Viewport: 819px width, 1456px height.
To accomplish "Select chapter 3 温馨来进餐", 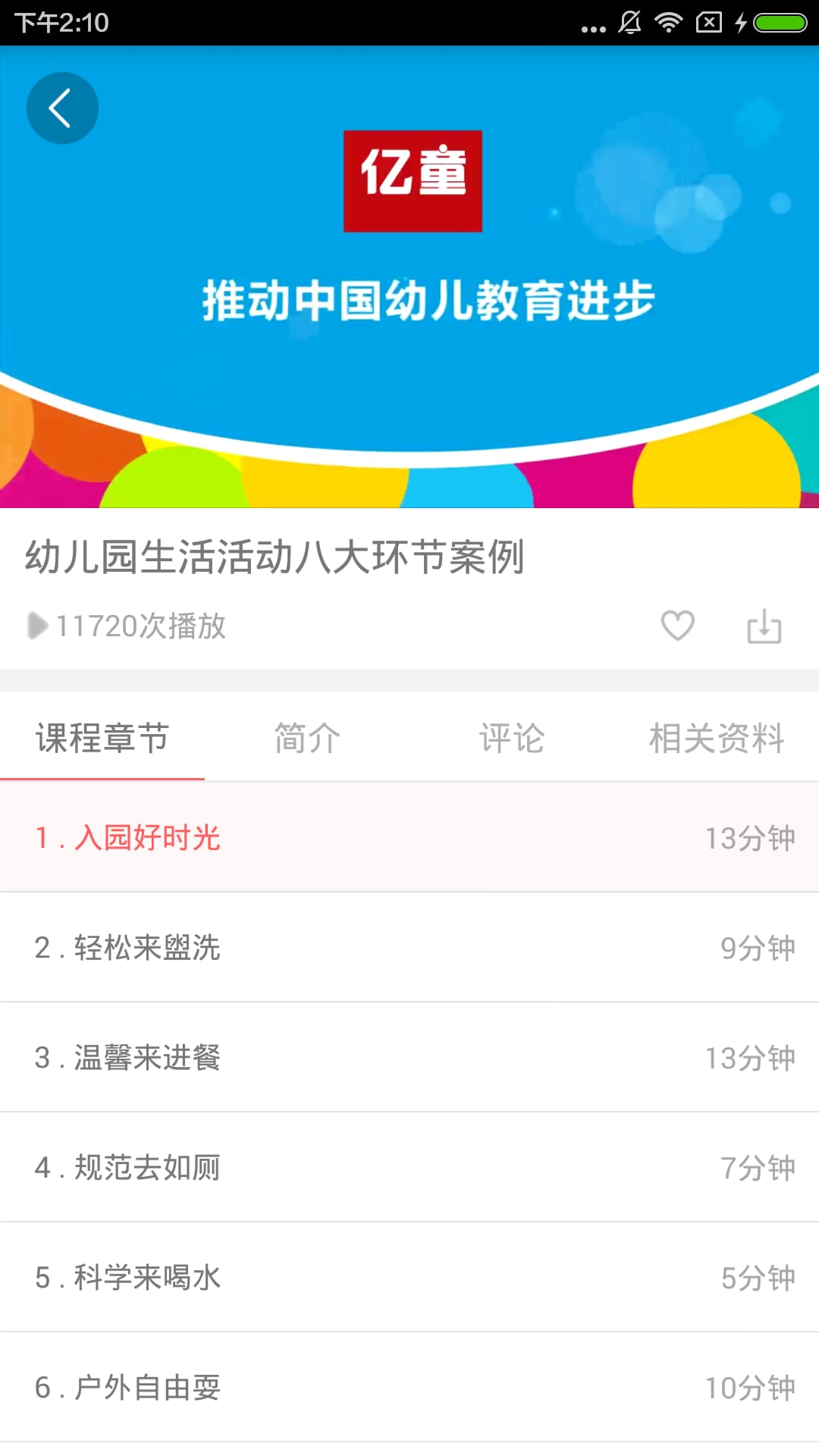I will pos(409,1057).
